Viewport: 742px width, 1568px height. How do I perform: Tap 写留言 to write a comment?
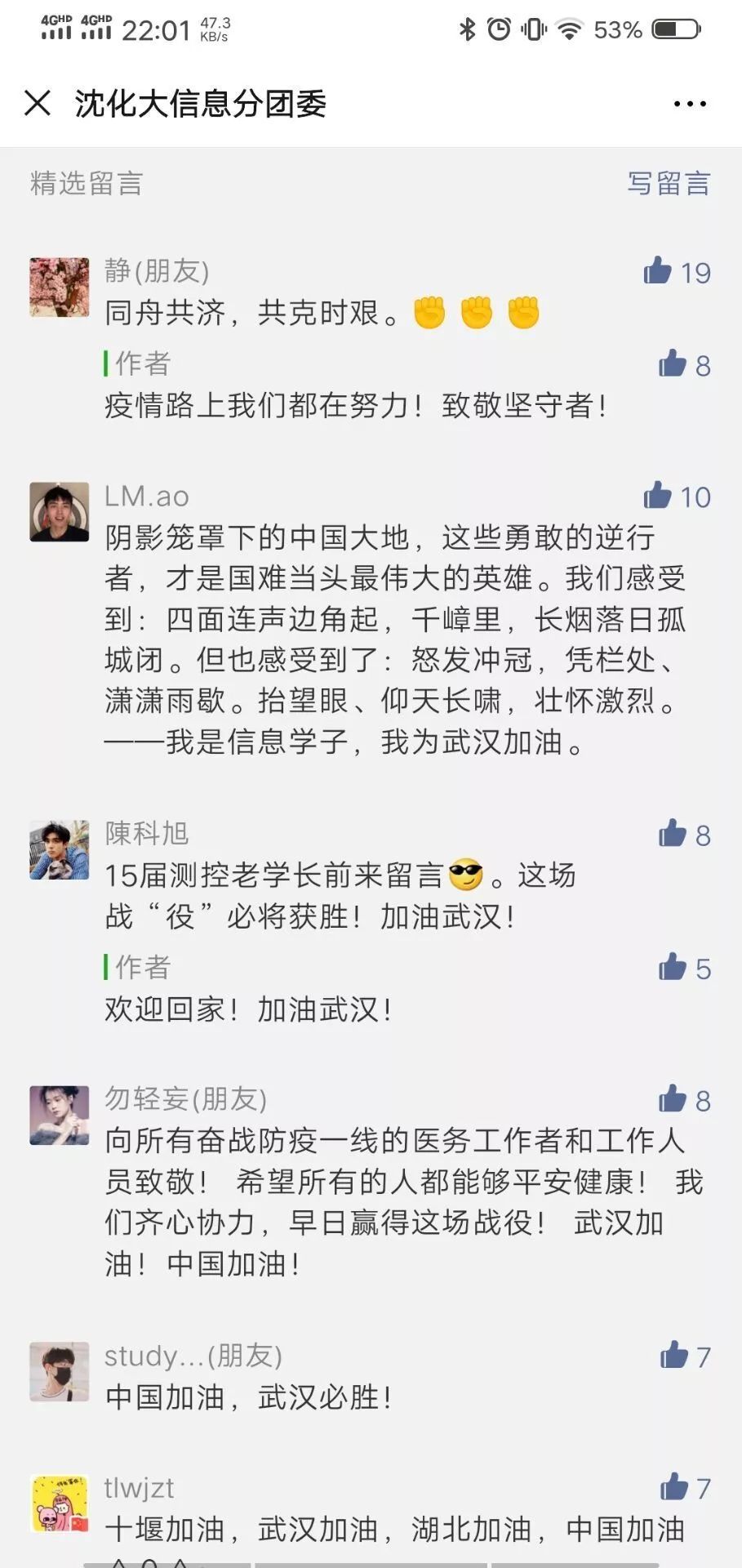pos(669,183)
